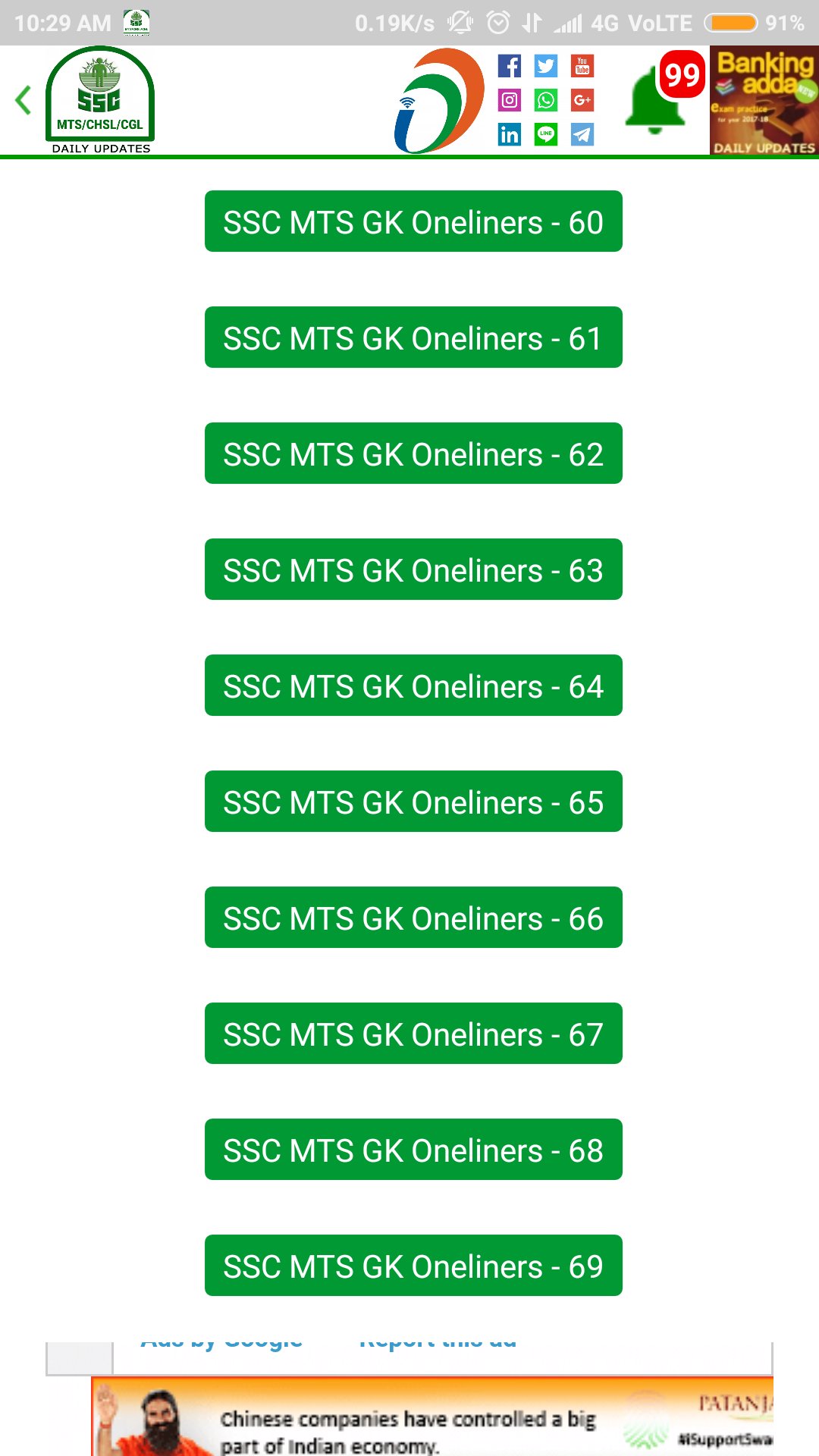The width and height of the screenshot is (819, 1456).
Task: Open the Twitter icon
Action: click(546, 66)
